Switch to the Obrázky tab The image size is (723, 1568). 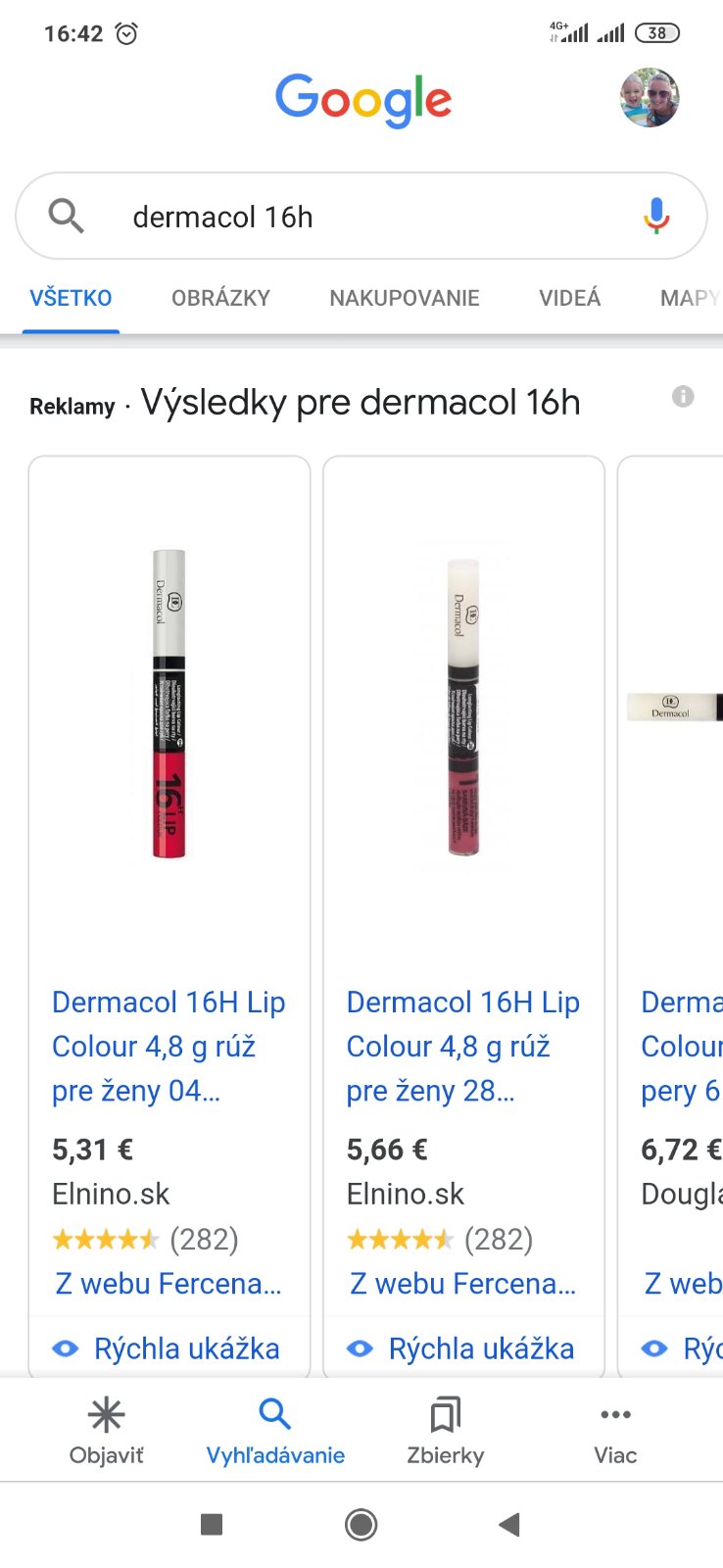[220, 298]
